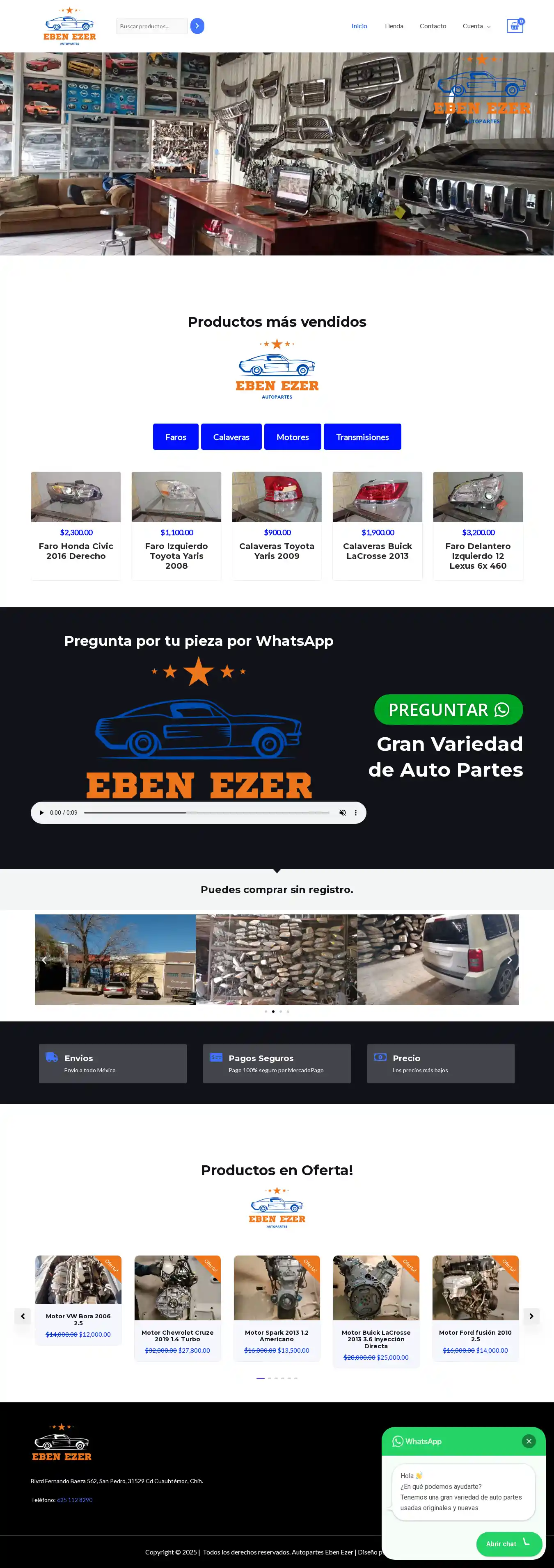Play the audio clip
Viewport: 554px width, 1568px height.
pyautogui.click(x=41, y=813)
